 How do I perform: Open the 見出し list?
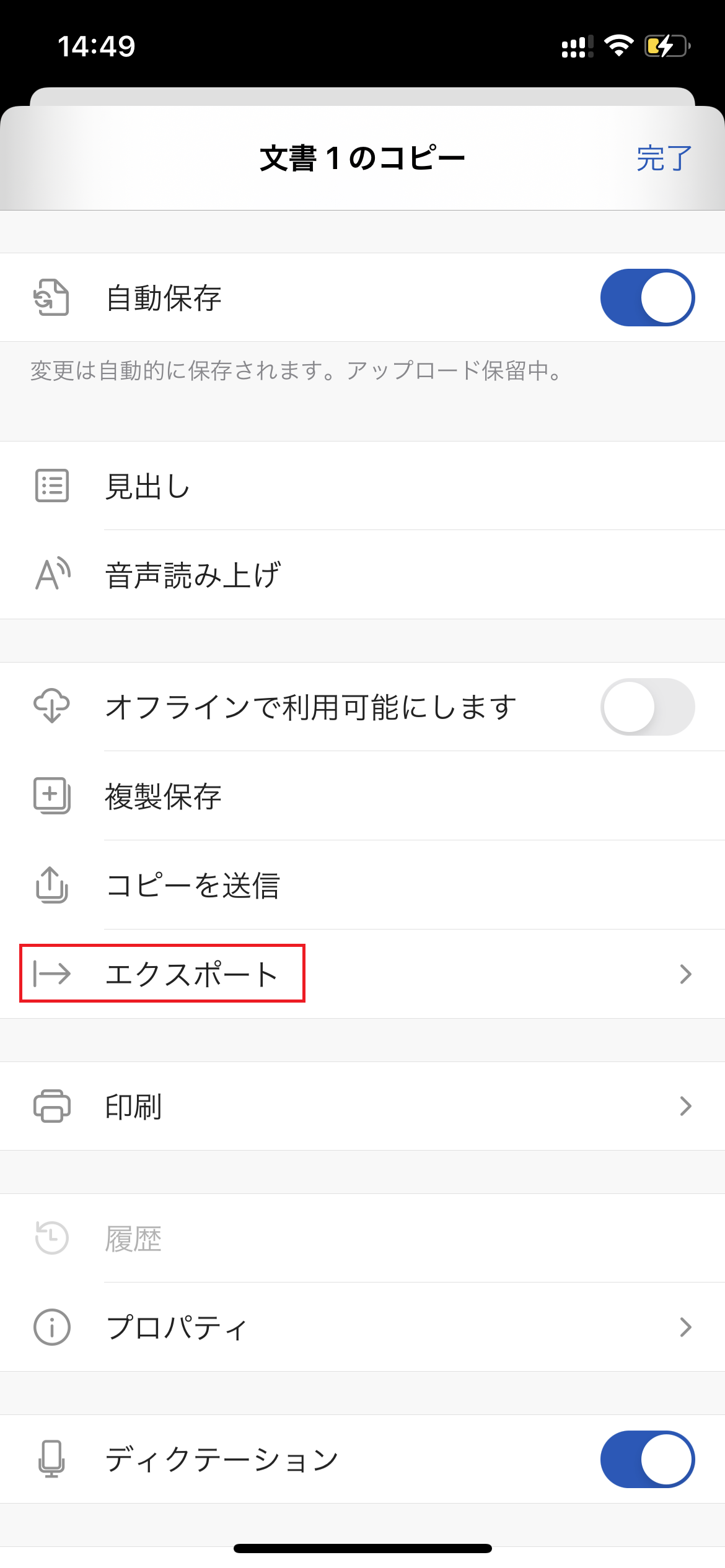(x=362, y=486)
